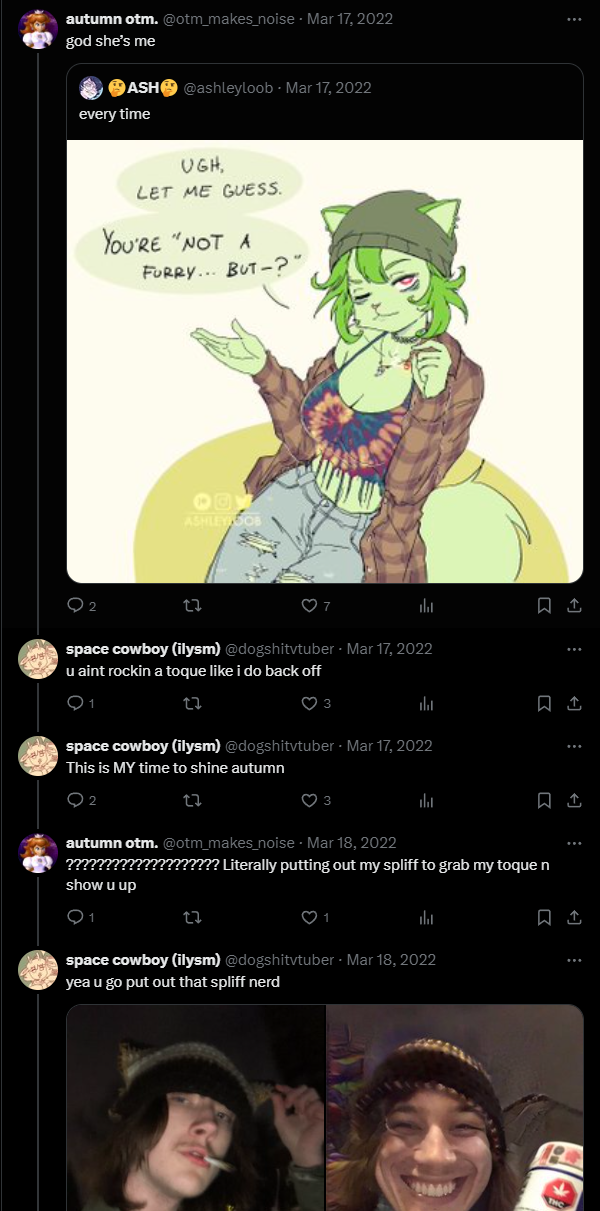
Task: Share the "god she's me" tweet
Action: click(574, 605)
